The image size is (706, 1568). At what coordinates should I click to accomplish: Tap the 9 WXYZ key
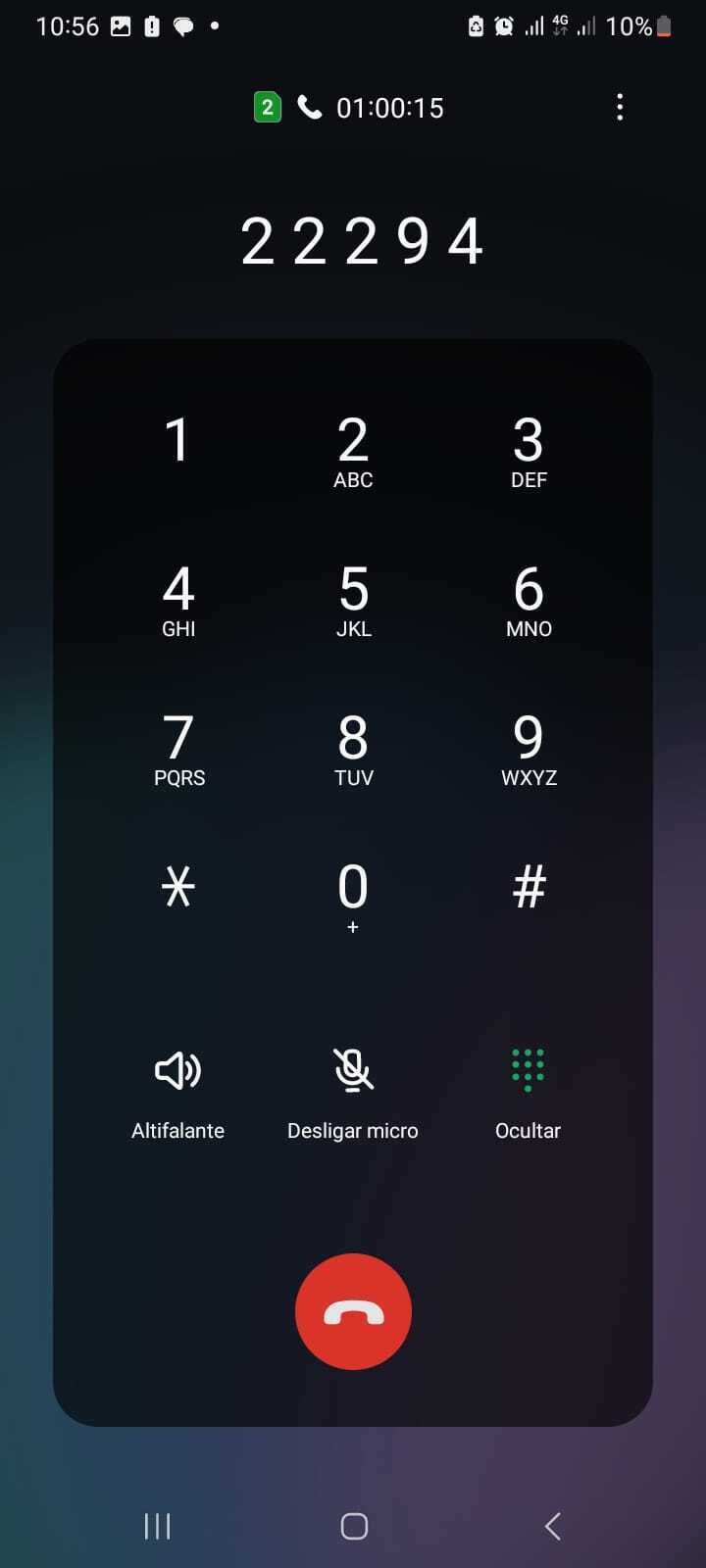tap(529, 749)
